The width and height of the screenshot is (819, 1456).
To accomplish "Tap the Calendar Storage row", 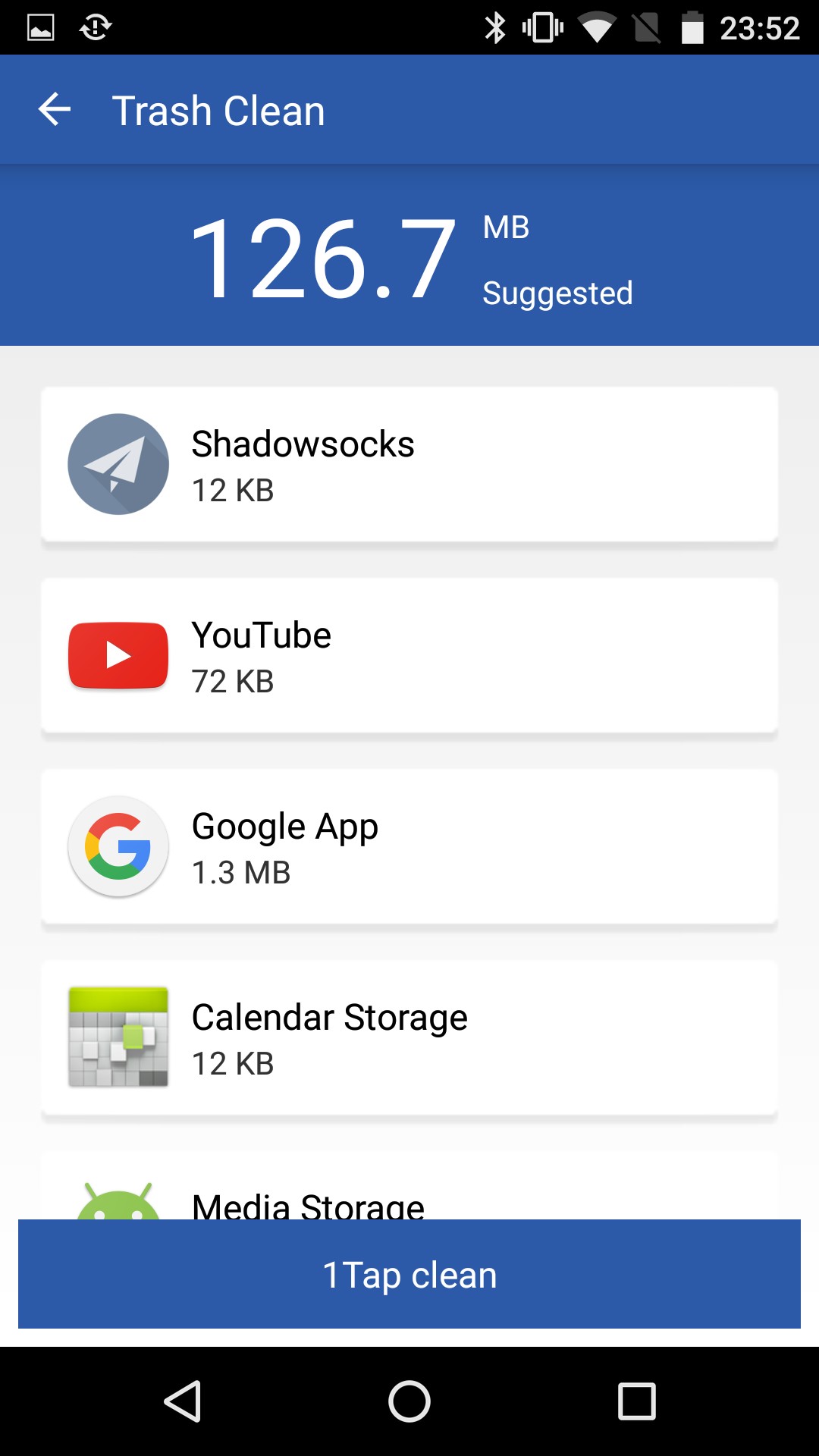I will 409,1037.
